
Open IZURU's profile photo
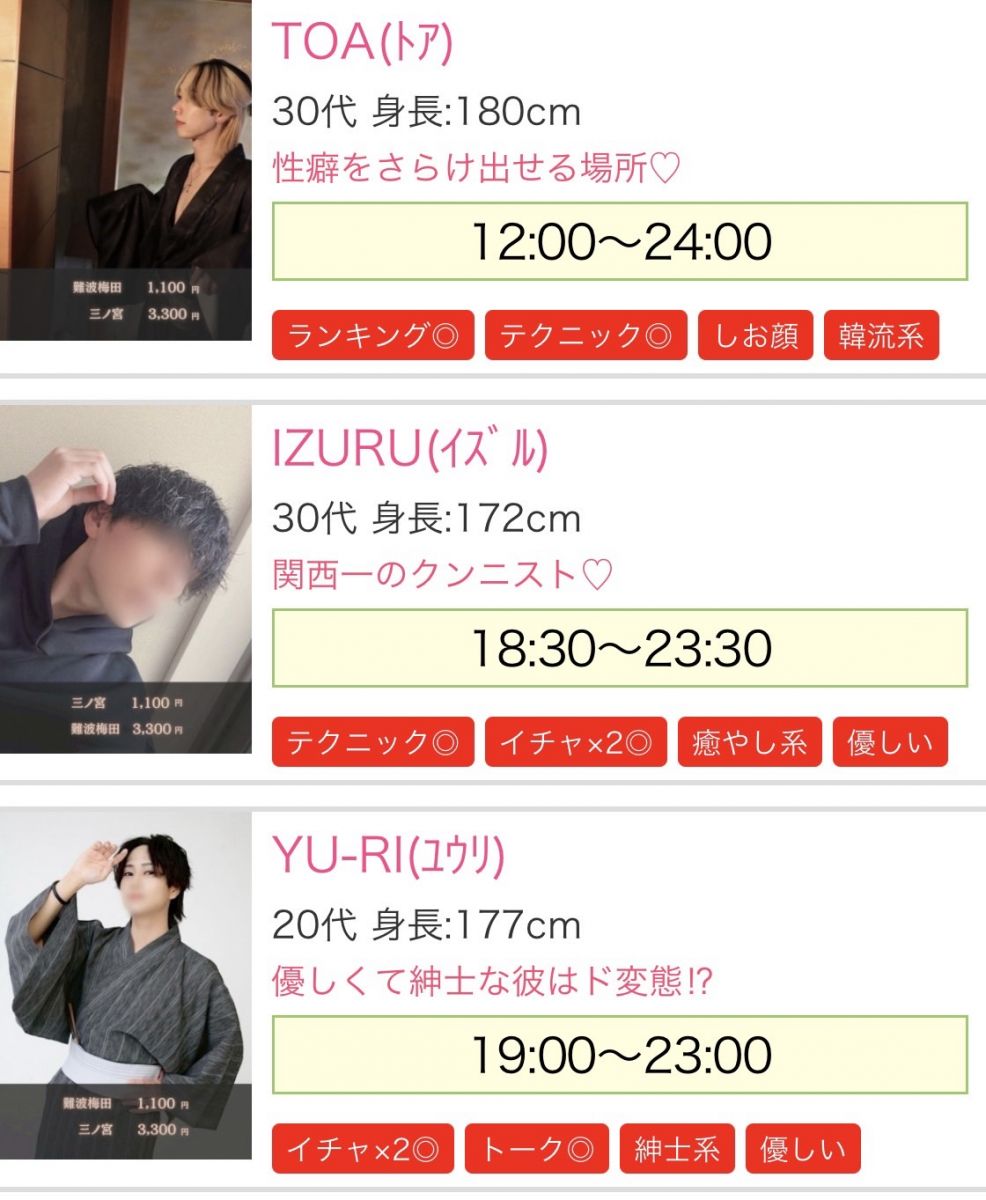(125, 578)
